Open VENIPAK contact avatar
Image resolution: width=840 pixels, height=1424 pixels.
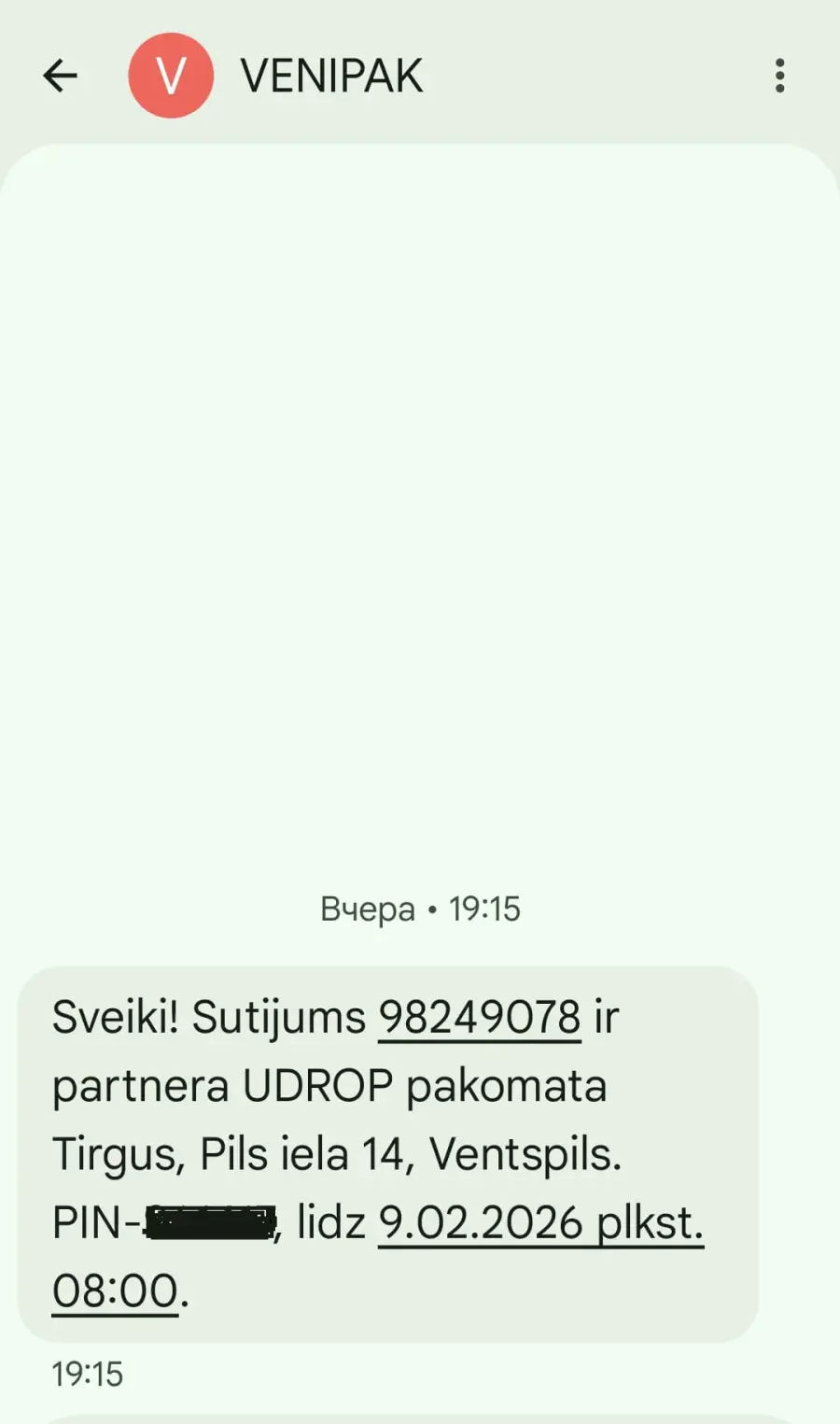pyautogui.click(x=171, y=76)
